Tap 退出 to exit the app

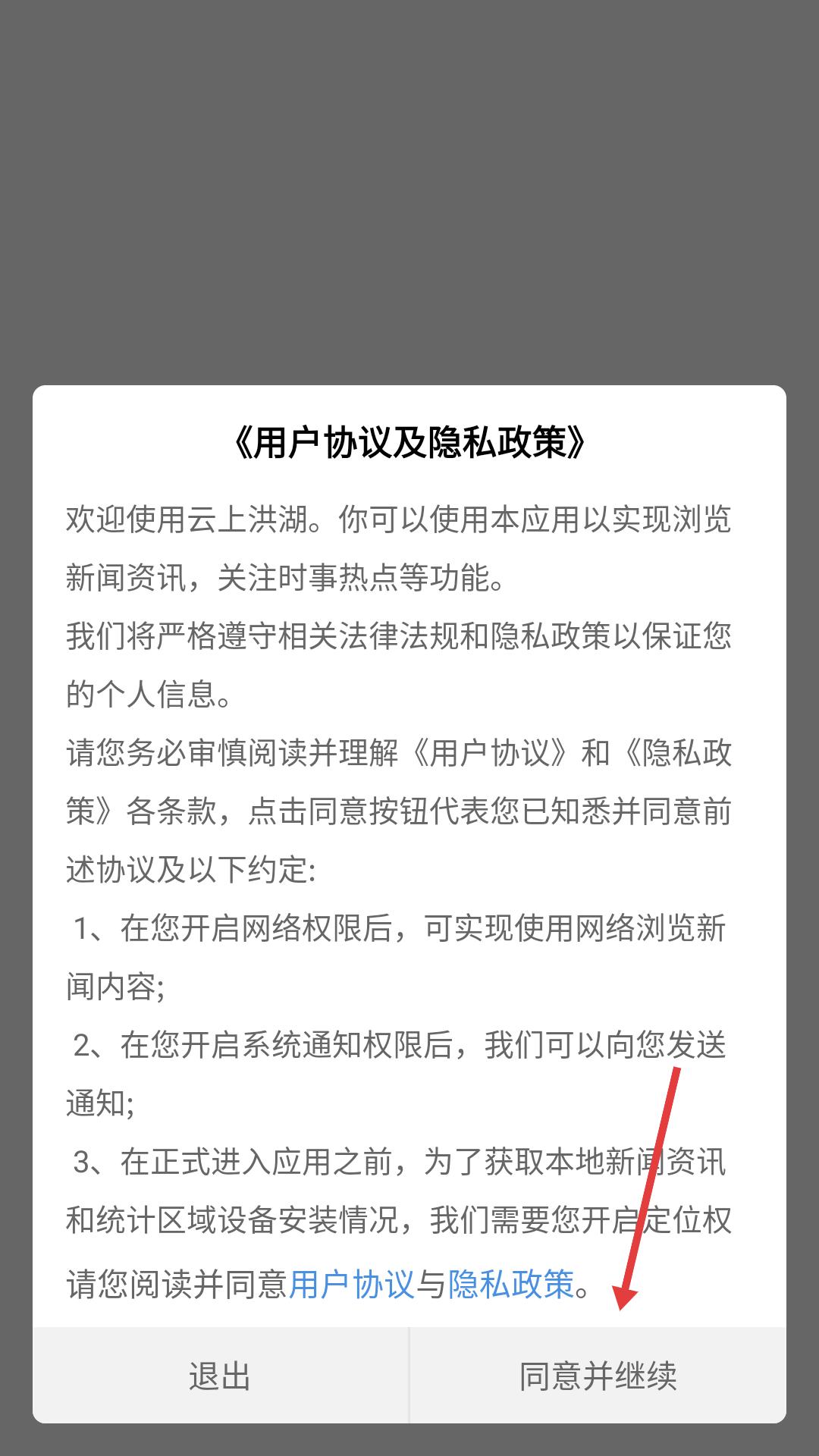pos(220,1376)
